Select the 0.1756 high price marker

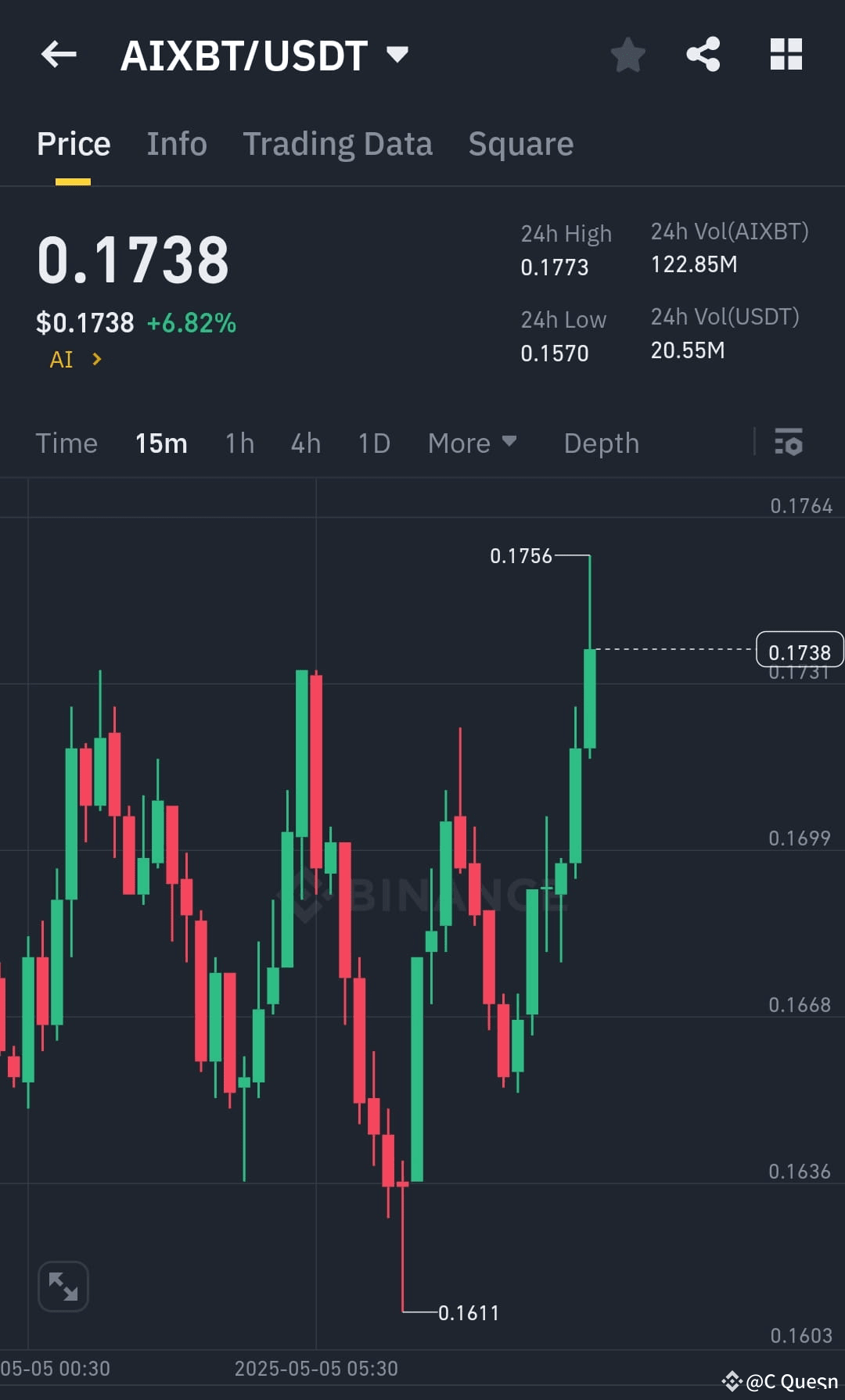pyautogui.click(x=520, y=556)
